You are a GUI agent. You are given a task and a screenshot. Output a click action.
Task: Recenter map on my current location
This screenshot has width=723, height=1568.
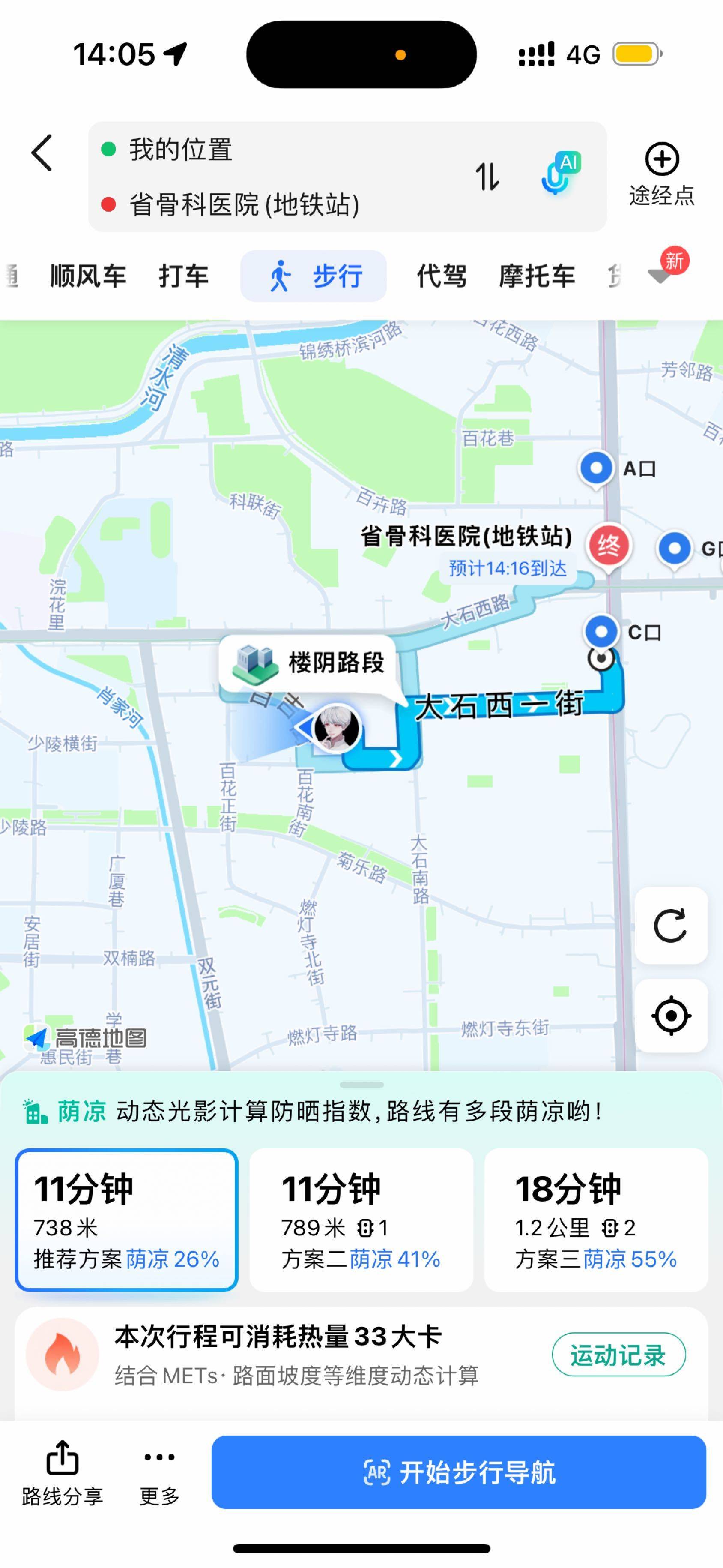click(x=671, y=1016)
